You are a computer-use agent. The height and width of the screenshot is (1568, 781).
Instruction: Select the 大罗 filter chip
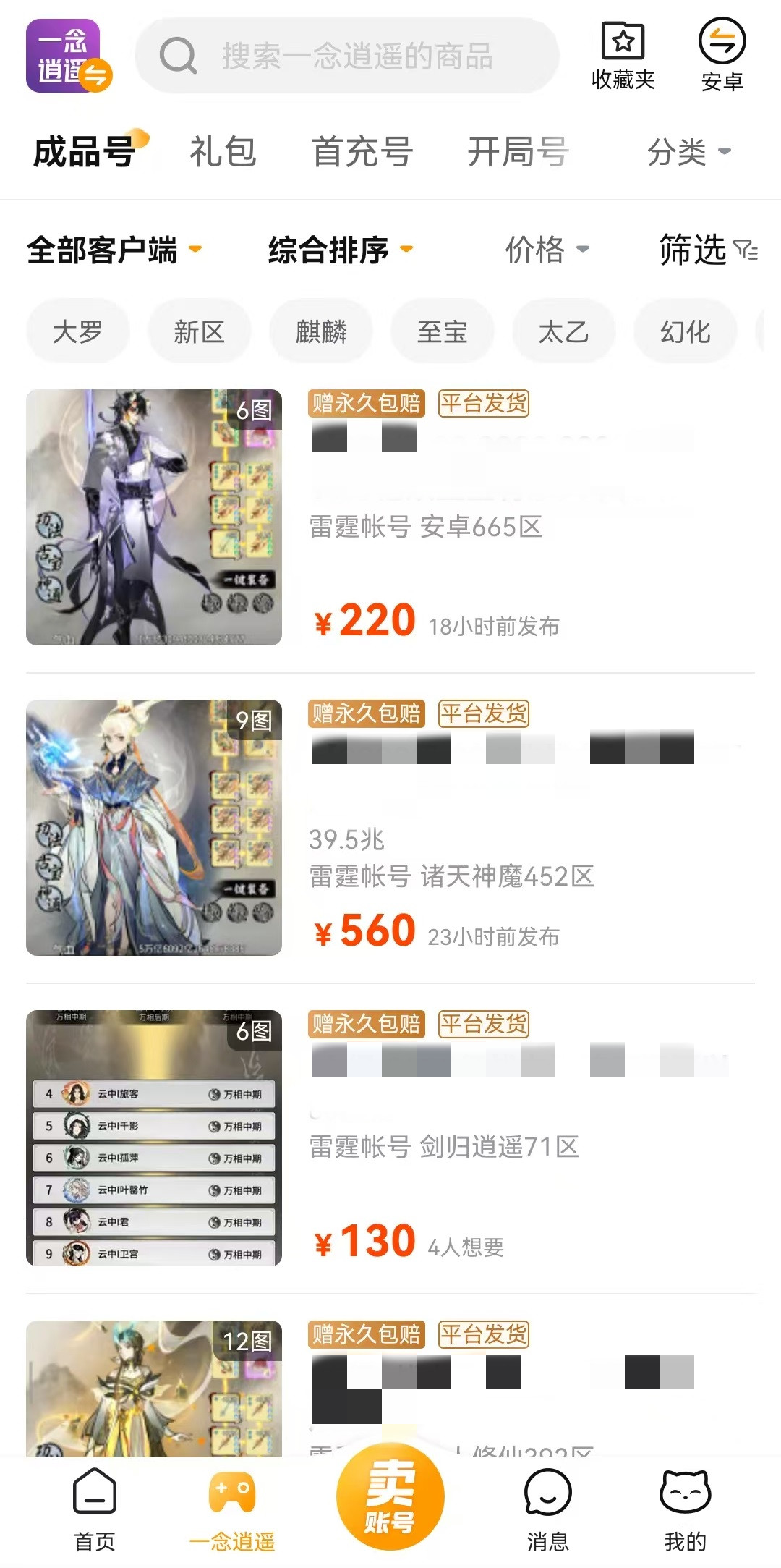point(78,332)
